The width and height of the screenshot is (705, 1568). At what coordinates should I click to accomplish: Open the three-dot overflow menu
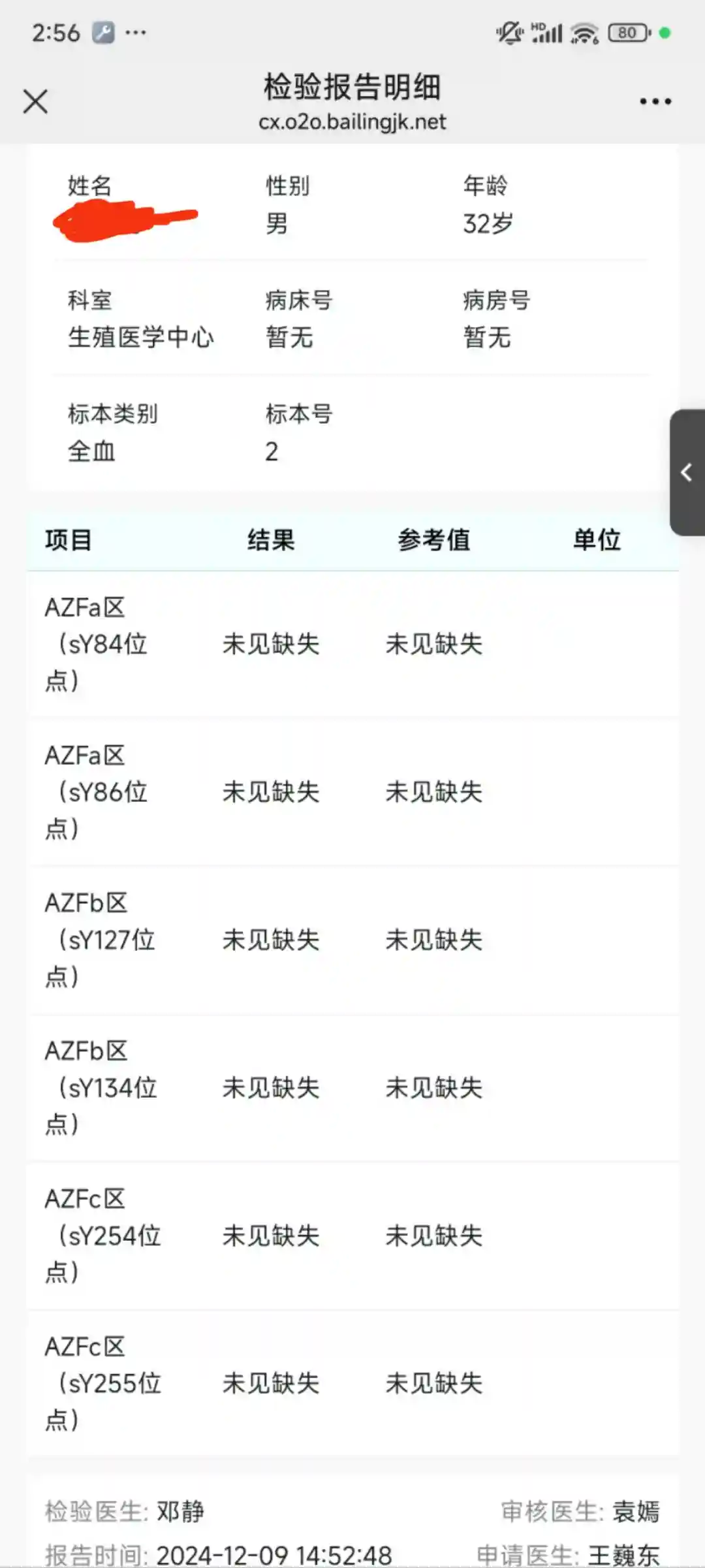[655, 102]
